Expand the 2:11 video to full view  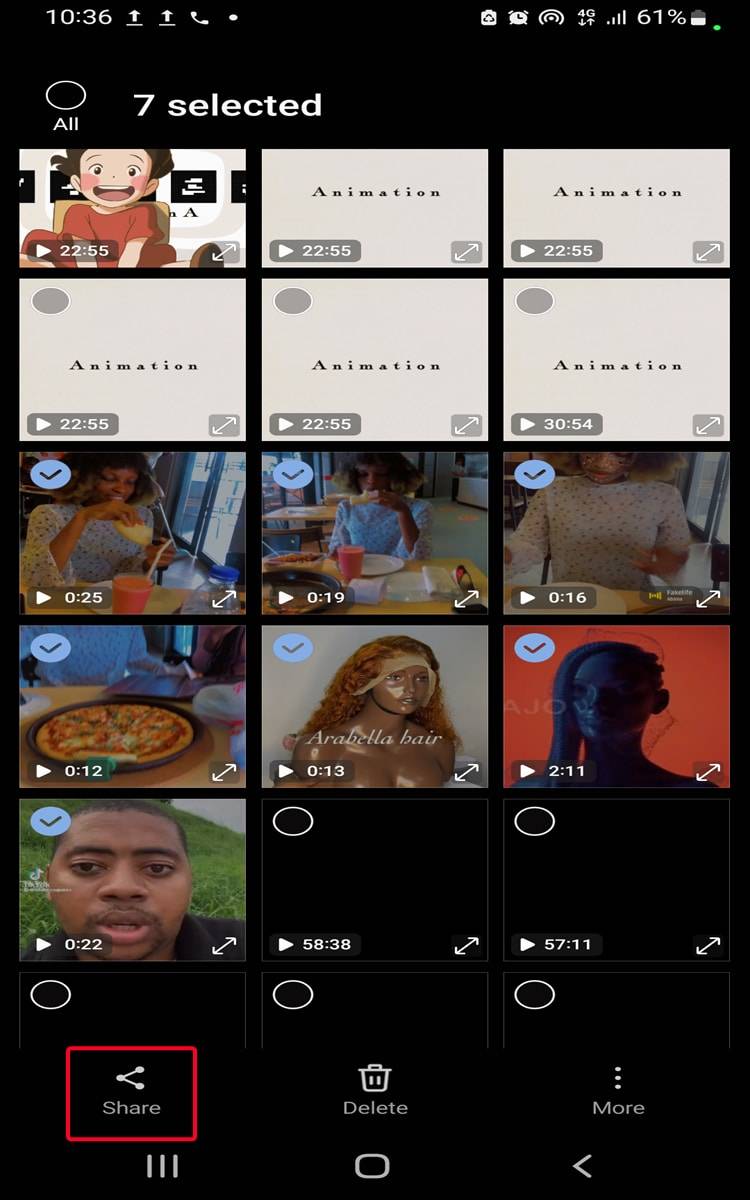pyautogui.click(x=708, y=771)
